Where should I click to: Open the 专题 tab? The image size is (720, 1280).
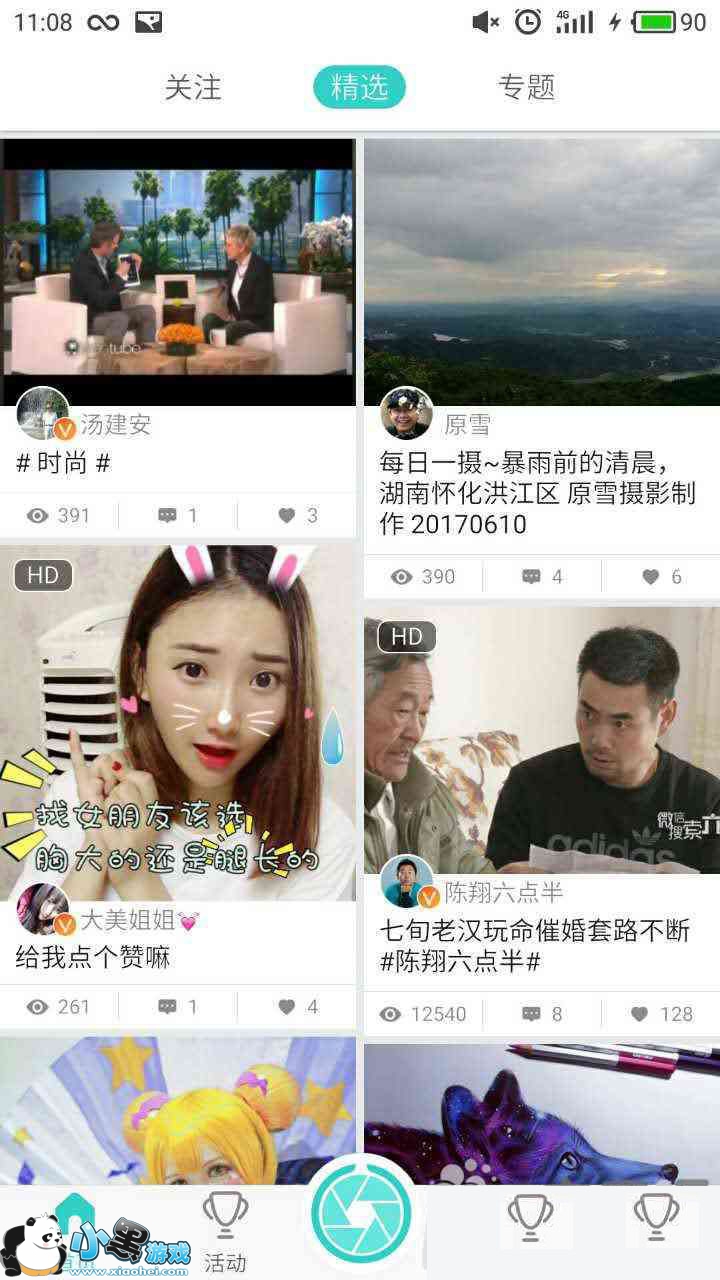(526, 88)
